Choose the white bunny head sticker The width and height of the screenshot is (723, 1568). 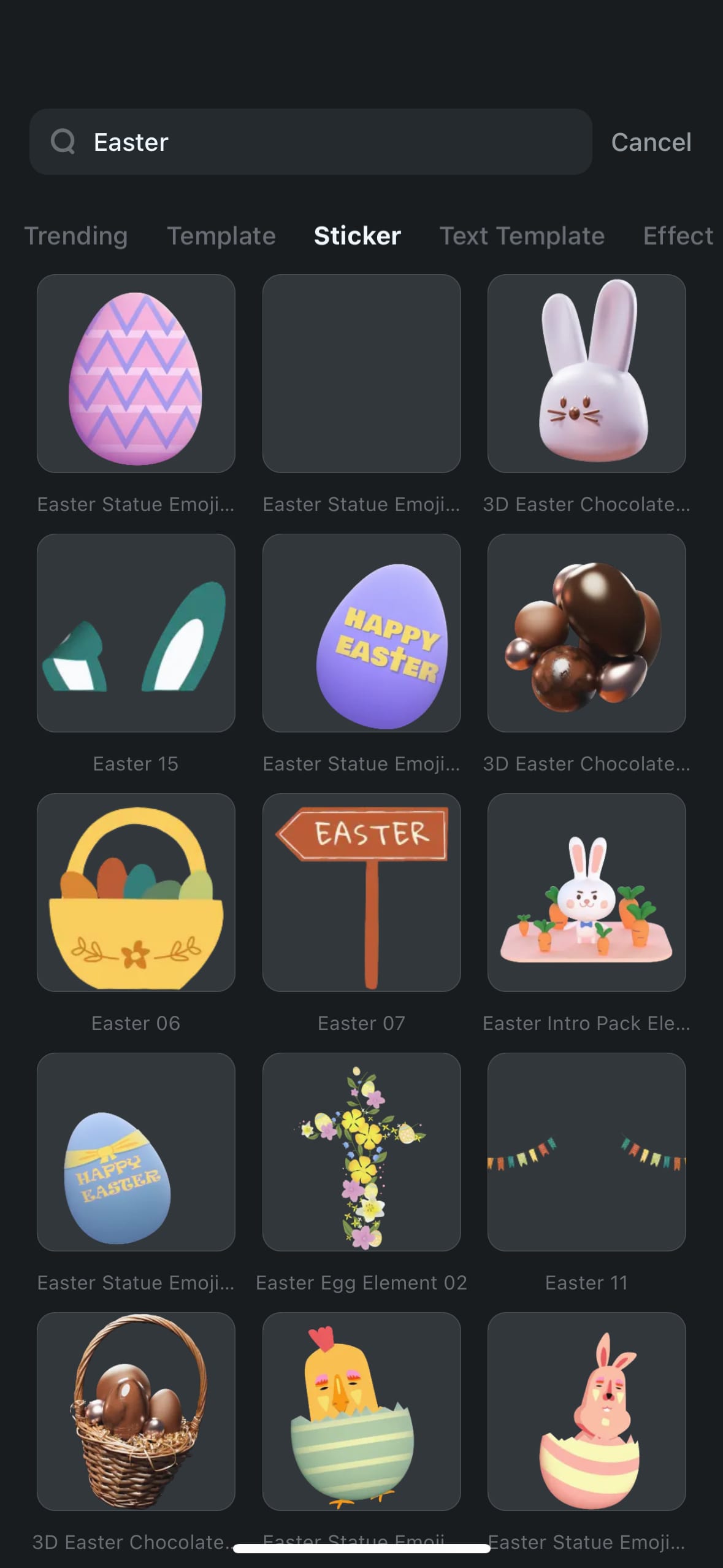pos(586,374)
